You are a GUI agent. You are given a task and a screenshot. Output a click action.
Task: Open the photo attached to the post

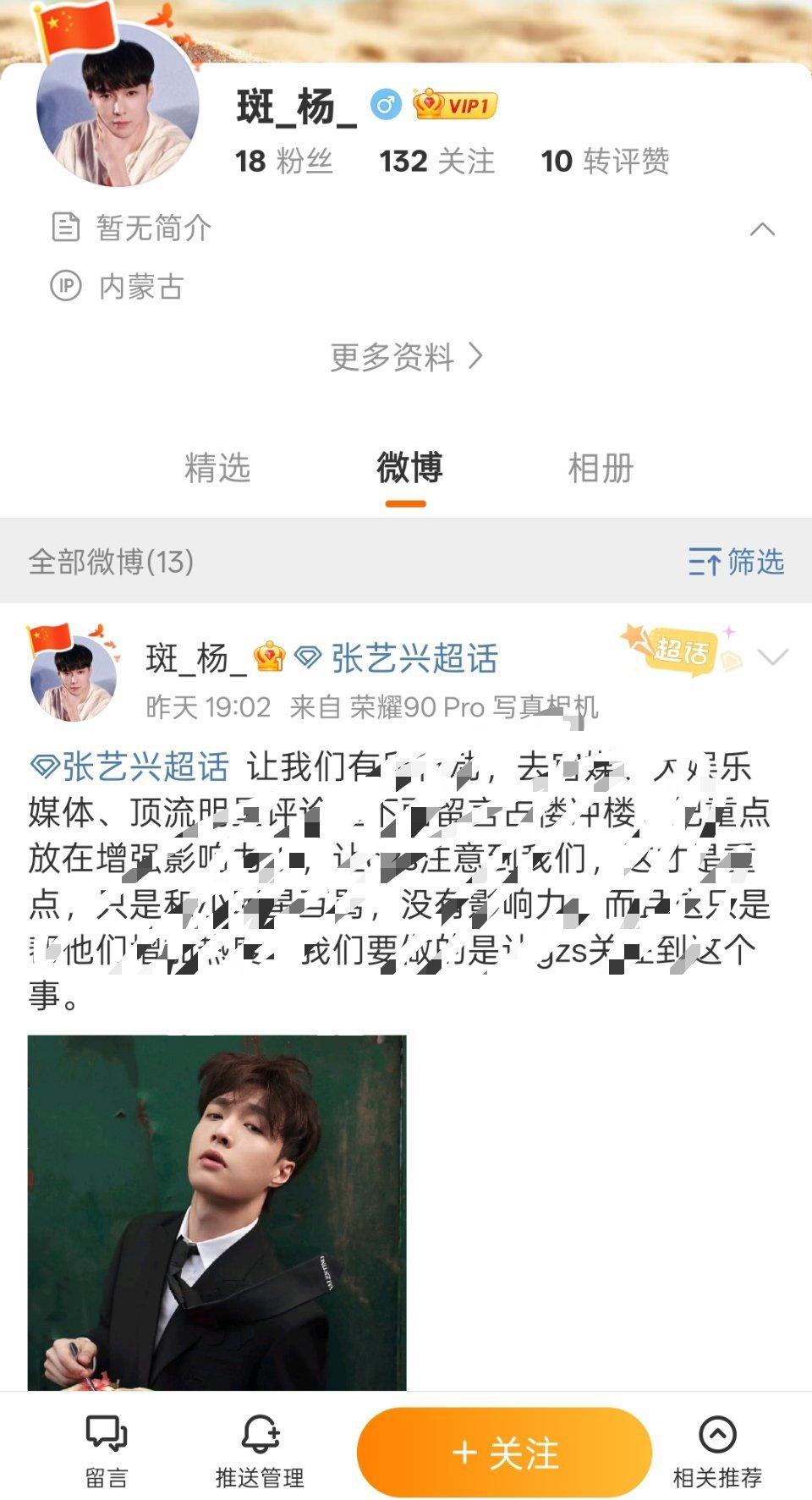(x=217, y=1212)
